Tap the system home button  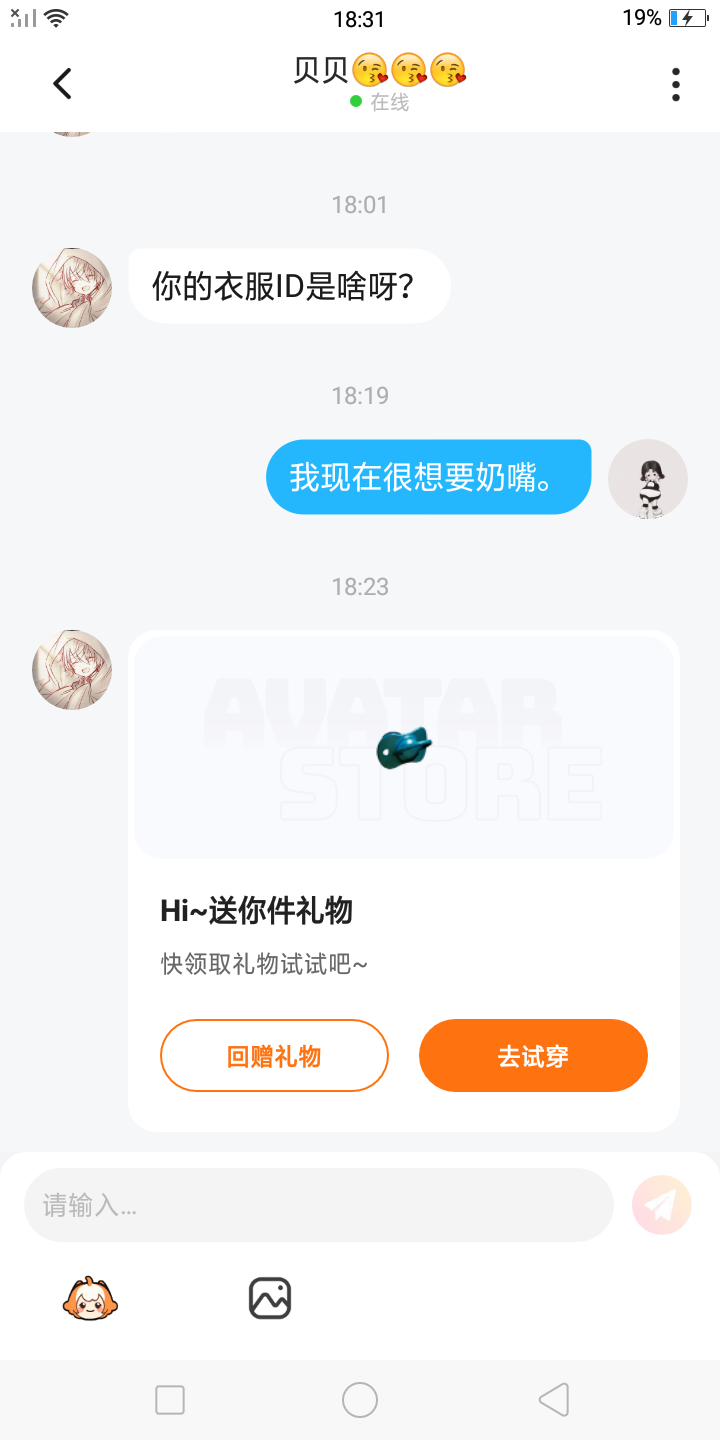[x=360, y=1400]
